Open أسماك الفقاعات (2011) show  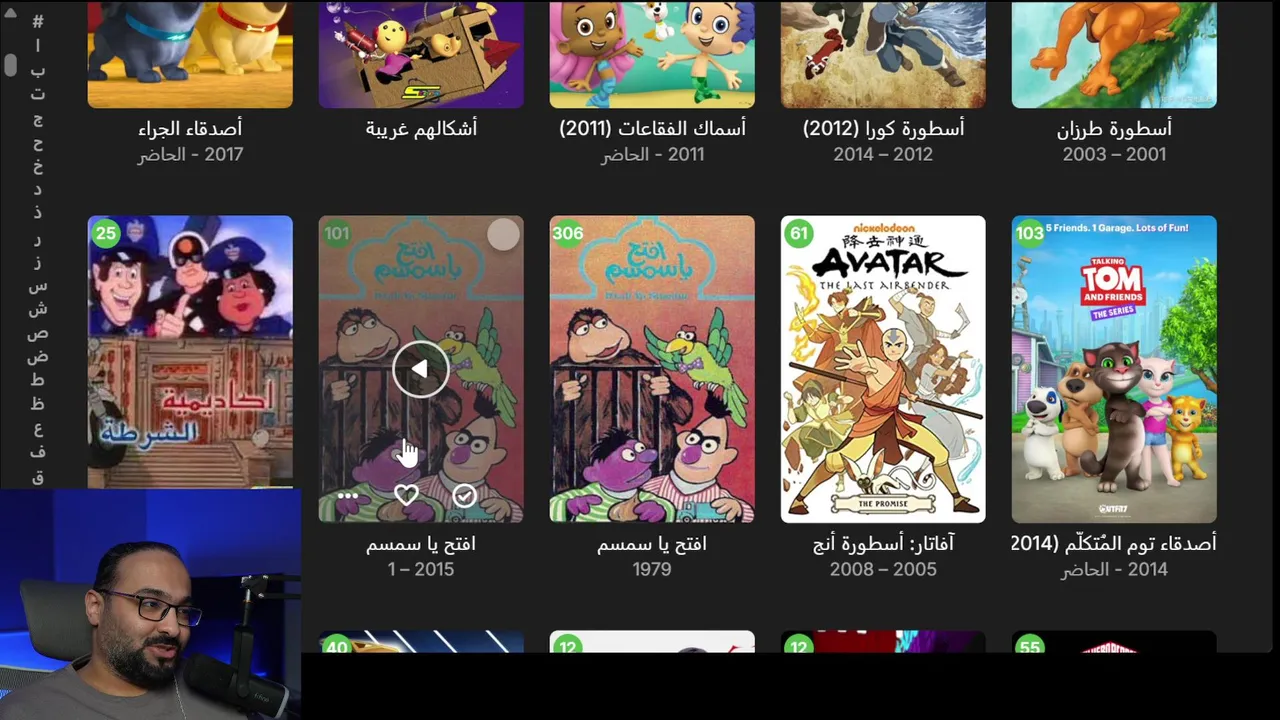click(651, 55)
